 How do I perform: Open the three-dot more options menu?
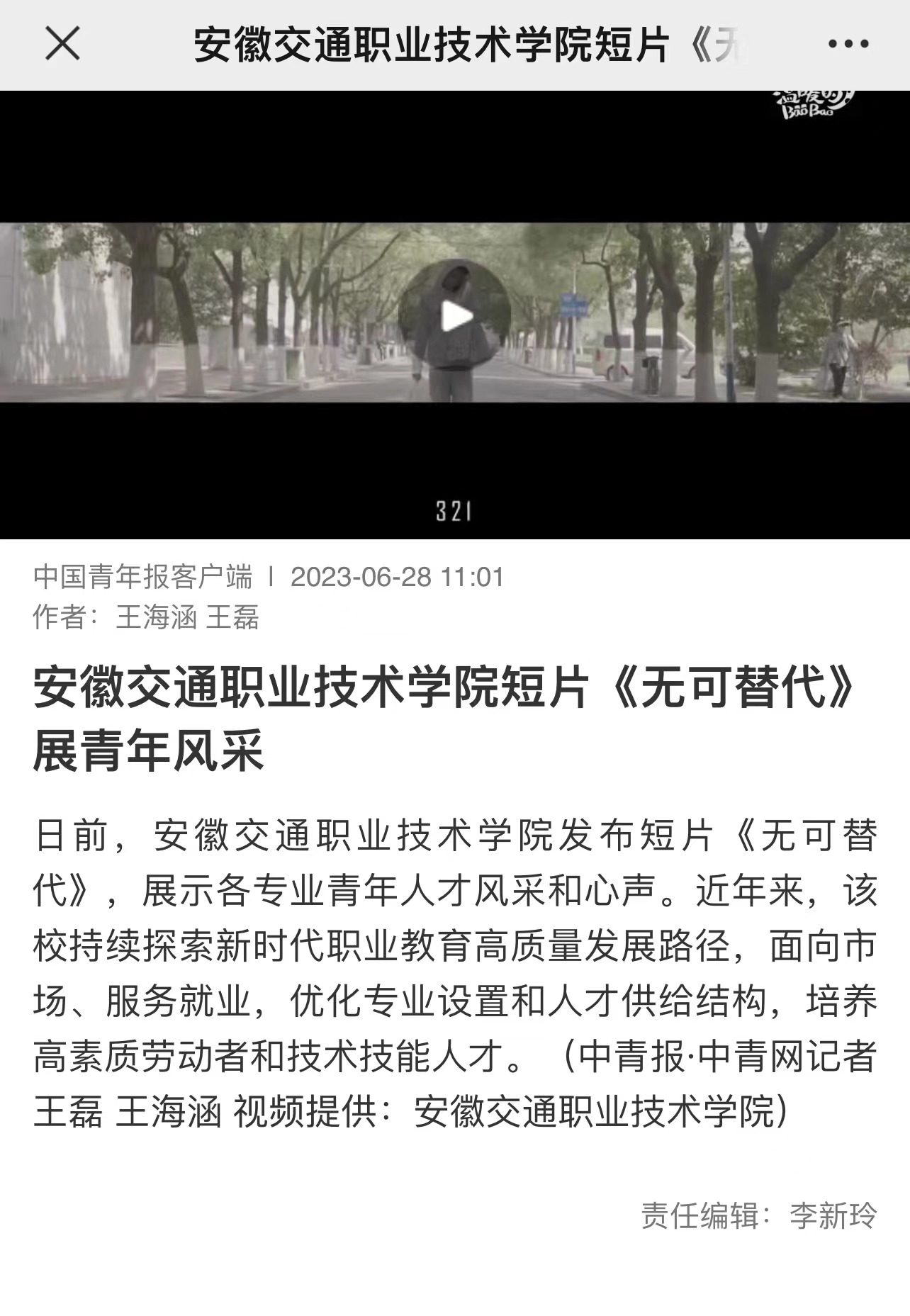pyautogui.click(x=848, y=44)
